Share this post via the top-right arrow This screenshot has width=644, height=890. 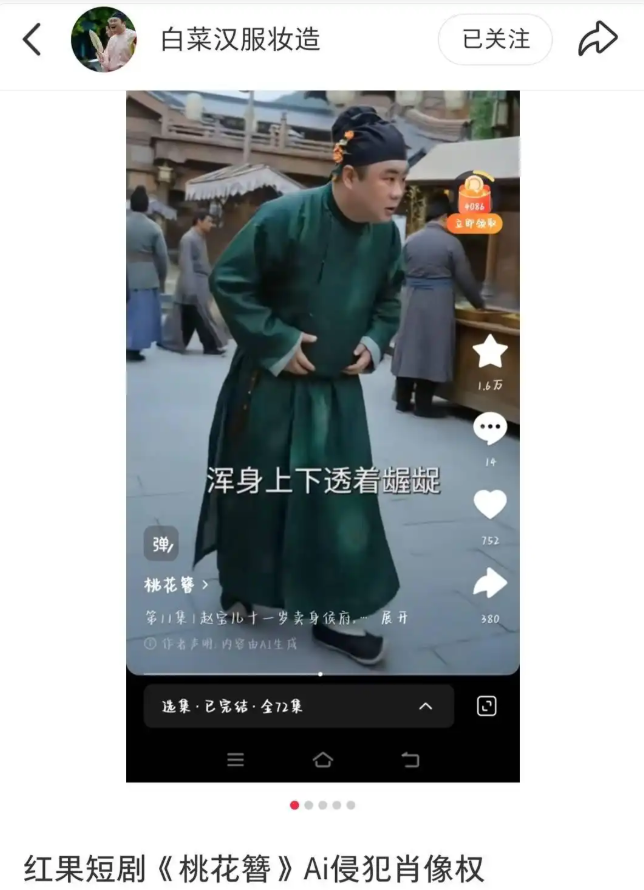coord(597,40)
